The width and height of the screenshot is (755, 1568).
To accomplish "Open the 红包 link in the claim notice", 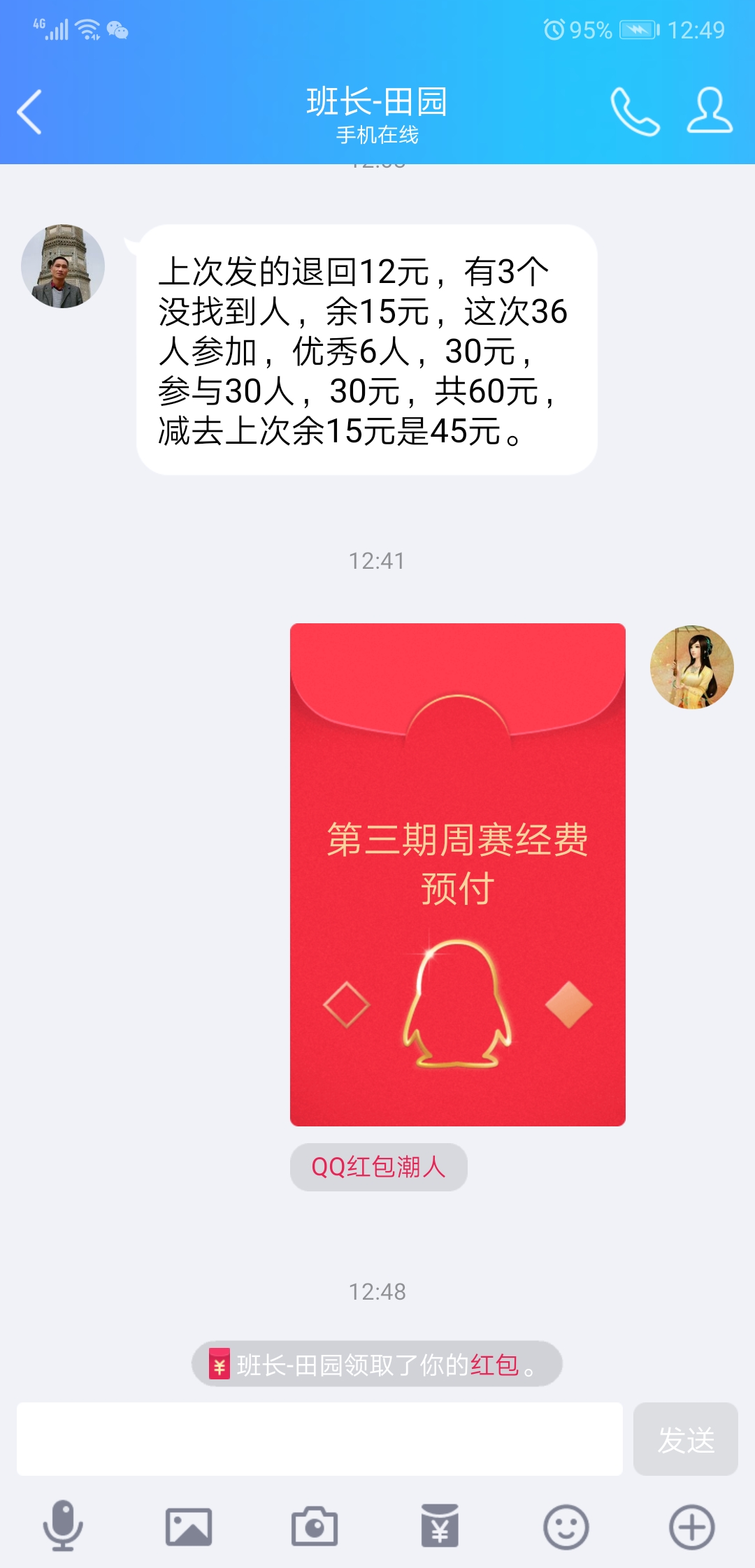I will pos(494,1365).
